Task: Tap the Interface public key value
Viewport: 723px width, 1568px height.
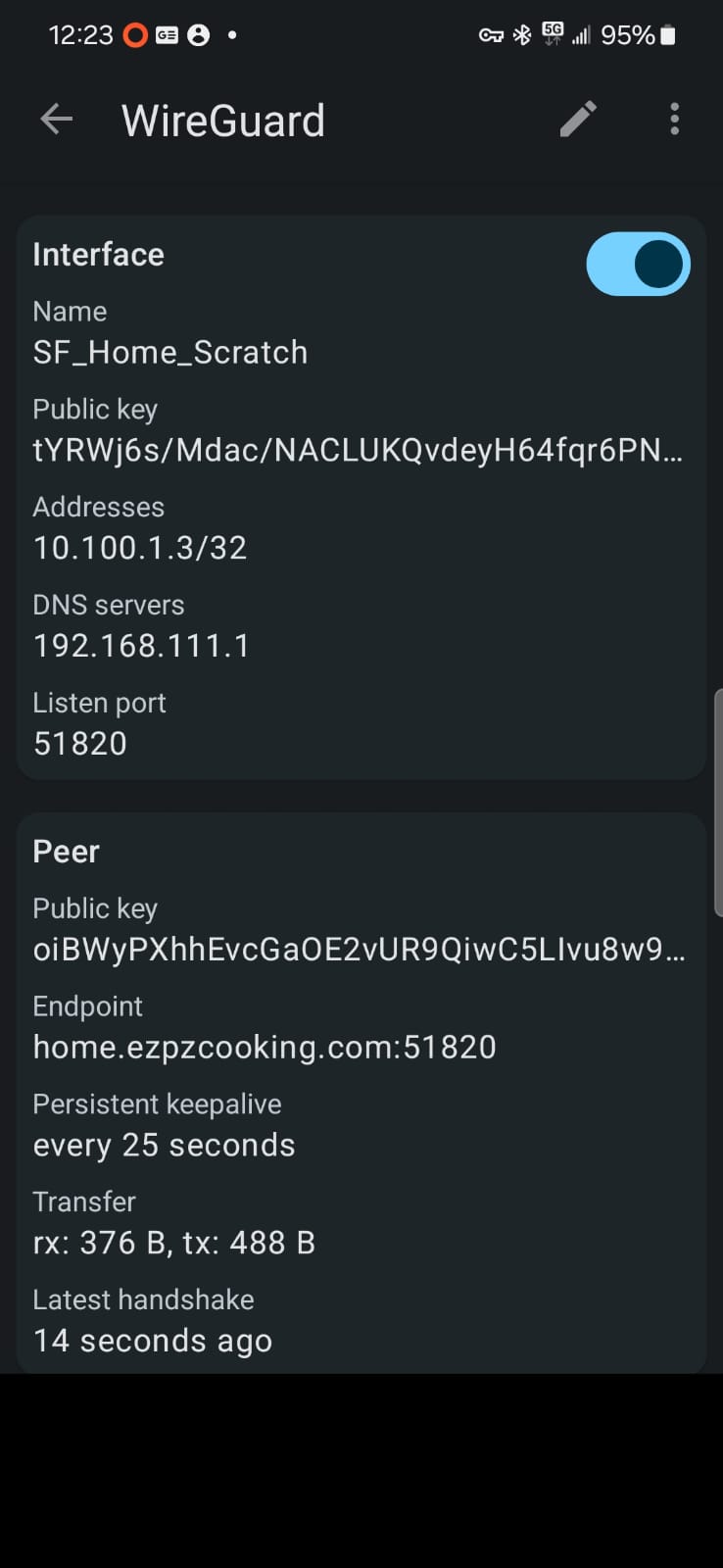Action: [x=358, y=450]
